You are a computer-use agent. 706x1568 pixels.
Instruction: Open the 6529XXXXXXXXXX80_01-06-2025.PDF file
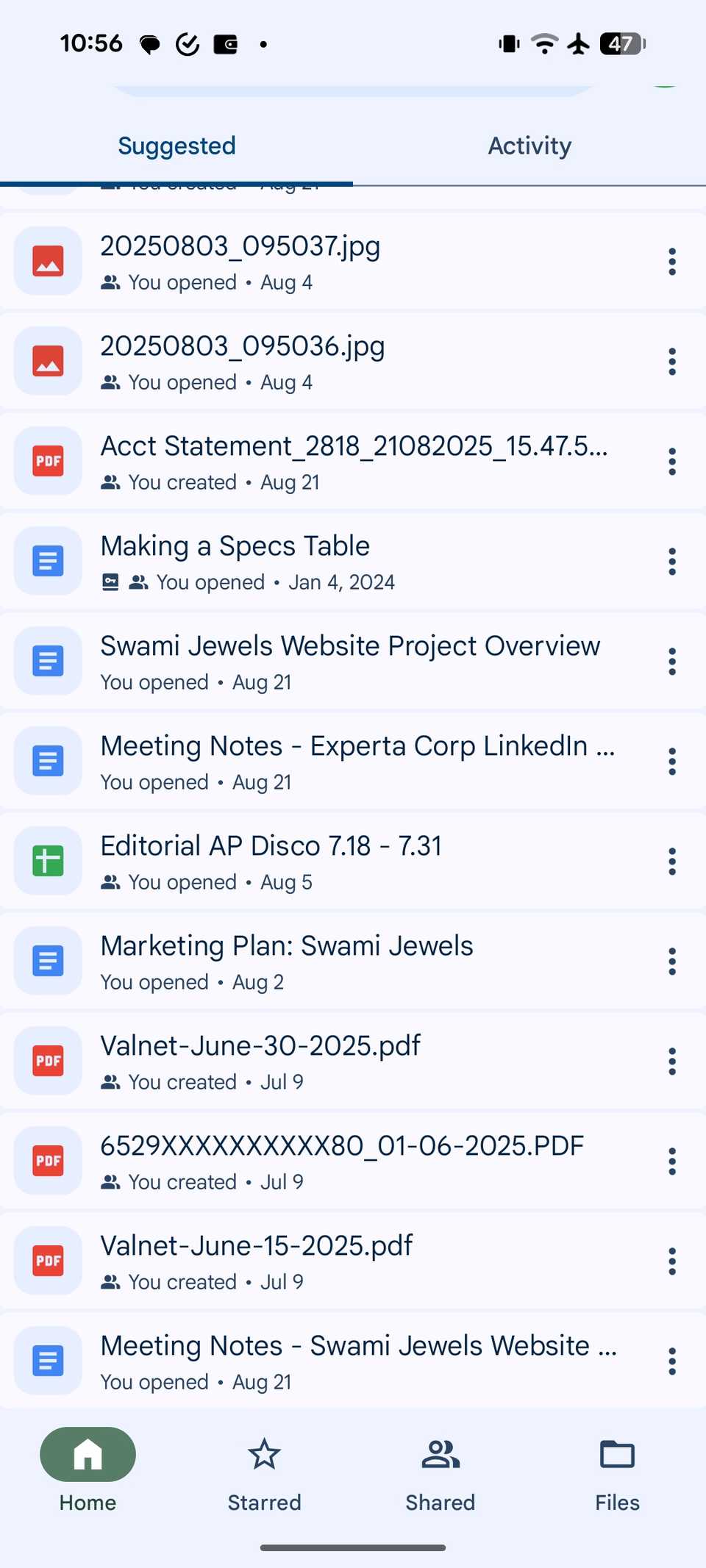[342, 1161]
